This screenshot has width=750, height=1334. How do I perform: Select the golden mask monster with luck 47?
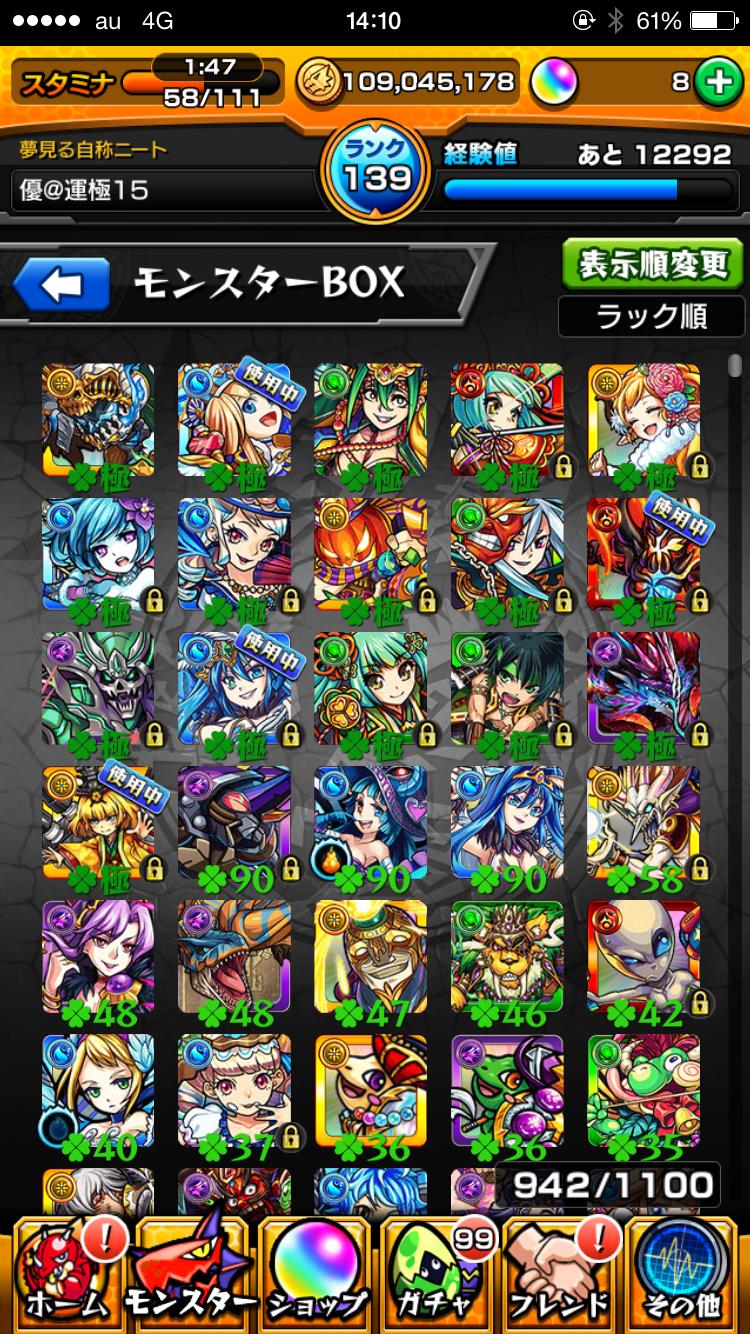click(370, 957)
